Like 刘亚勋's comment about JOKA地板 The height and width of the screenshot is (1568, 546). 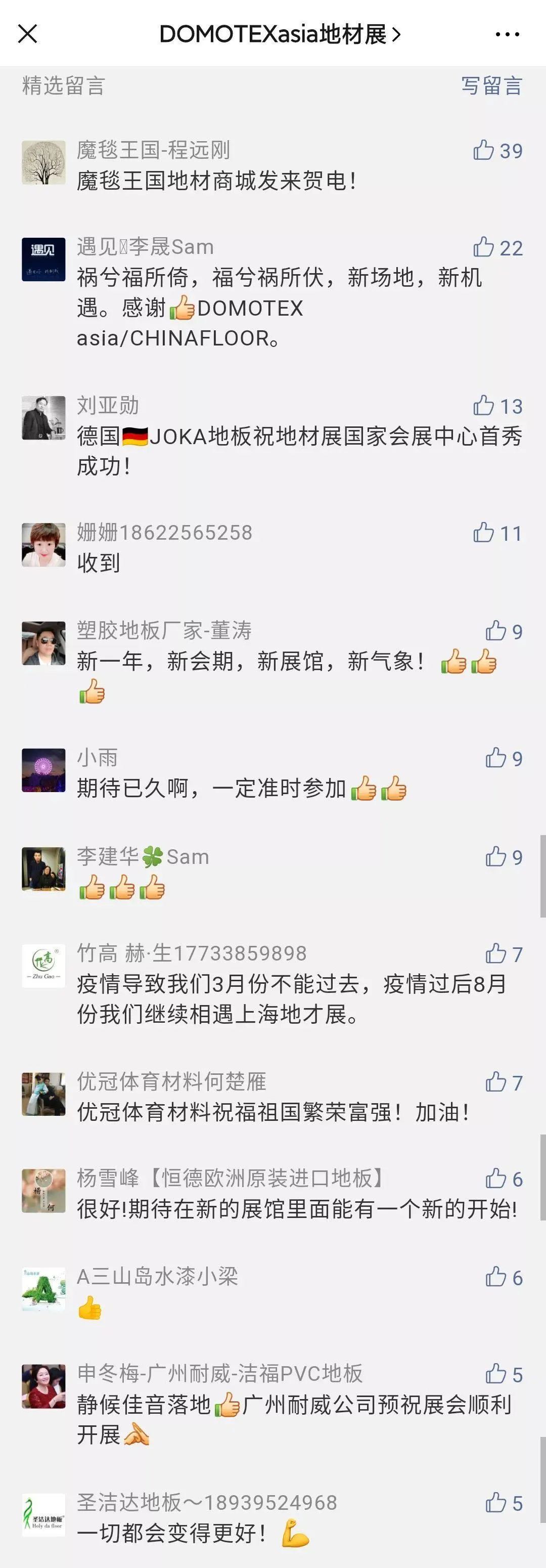coord(484,406)
